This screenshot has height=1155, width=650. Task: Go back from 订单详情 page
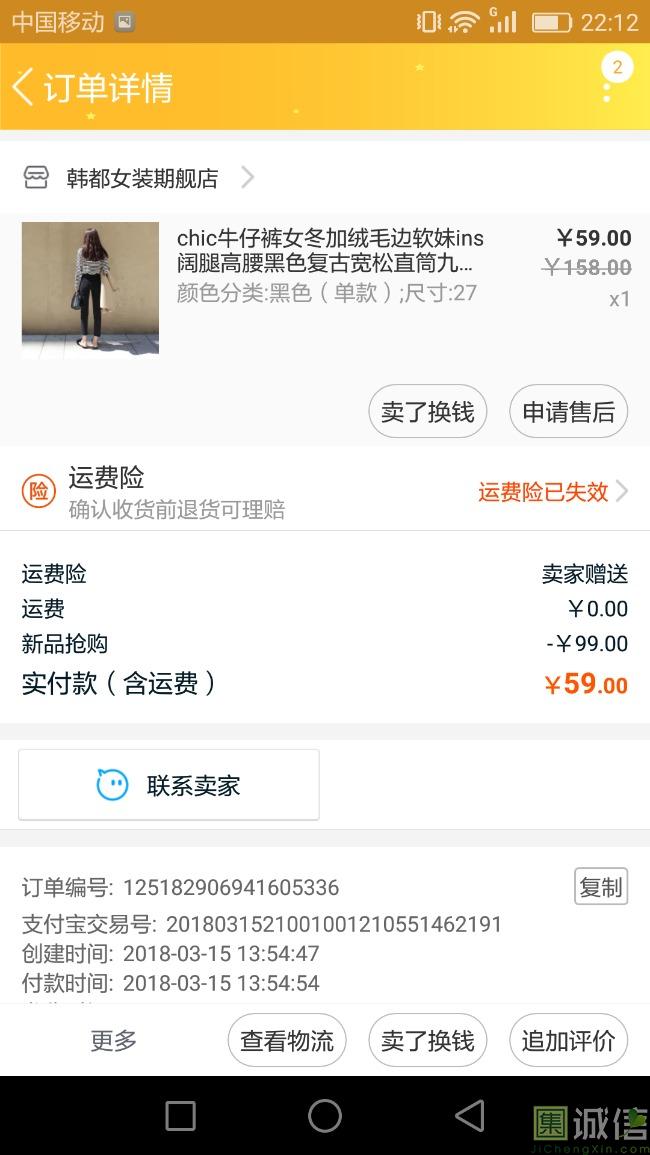click(x=24, y=87)
